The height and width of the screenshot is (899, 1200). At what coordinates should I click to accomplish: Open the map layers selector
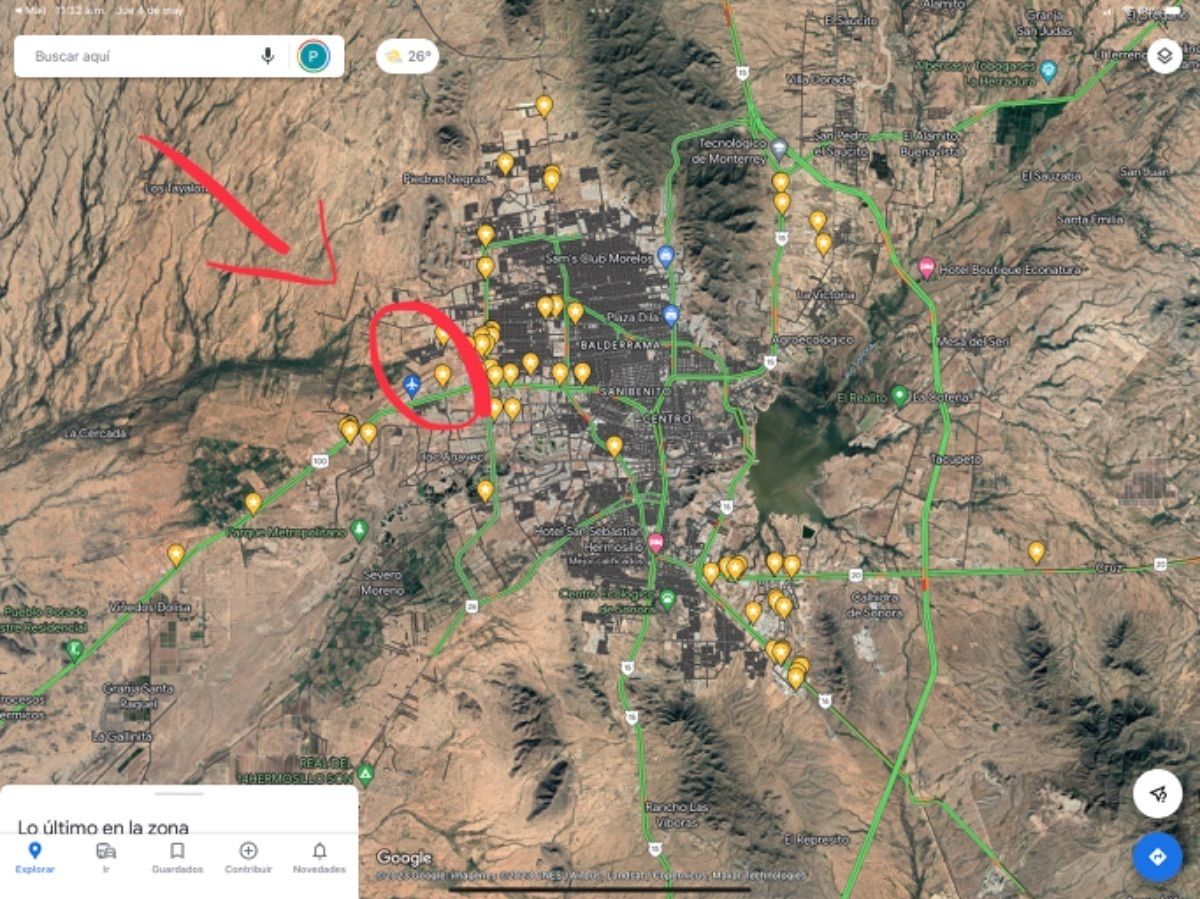click(1165, 56)
